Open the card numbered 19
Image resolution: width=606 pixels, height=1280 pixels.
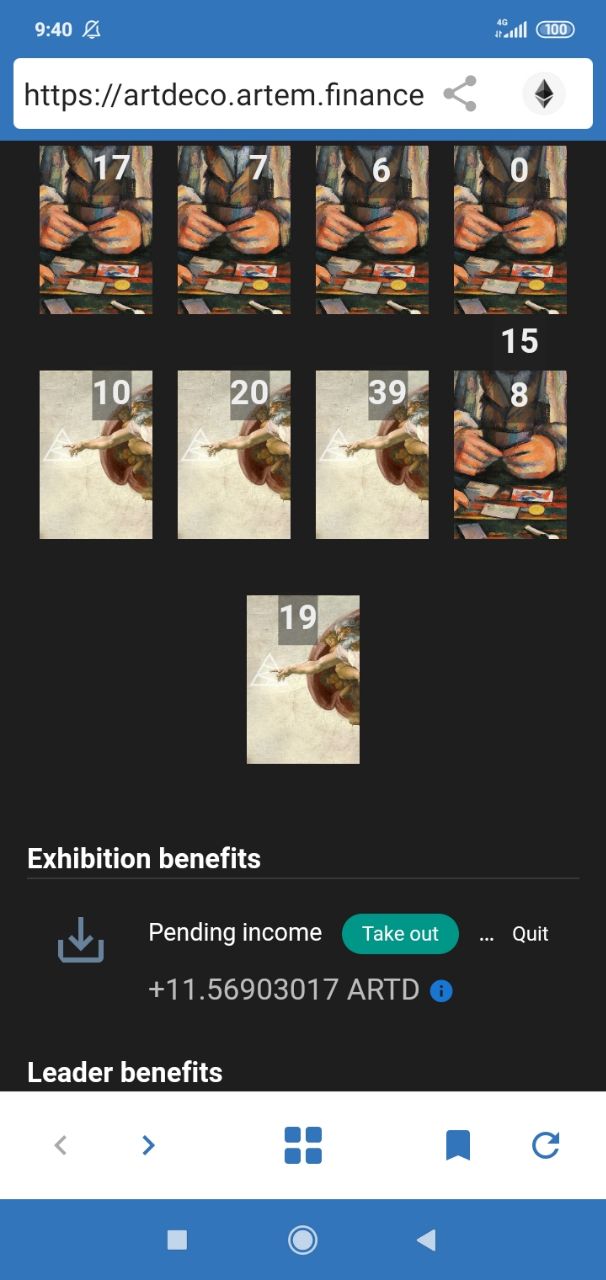click(x=303, y=680)
